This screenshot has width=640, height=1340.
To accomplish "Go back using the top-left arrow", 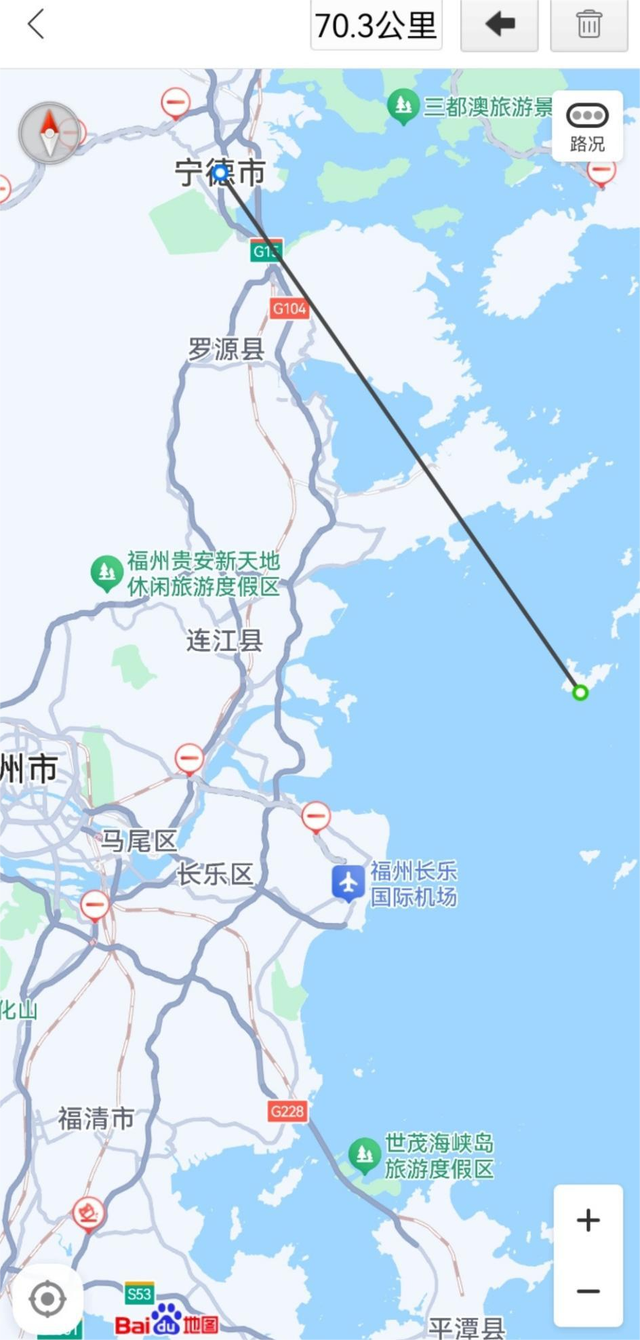I will click(36, 25).
